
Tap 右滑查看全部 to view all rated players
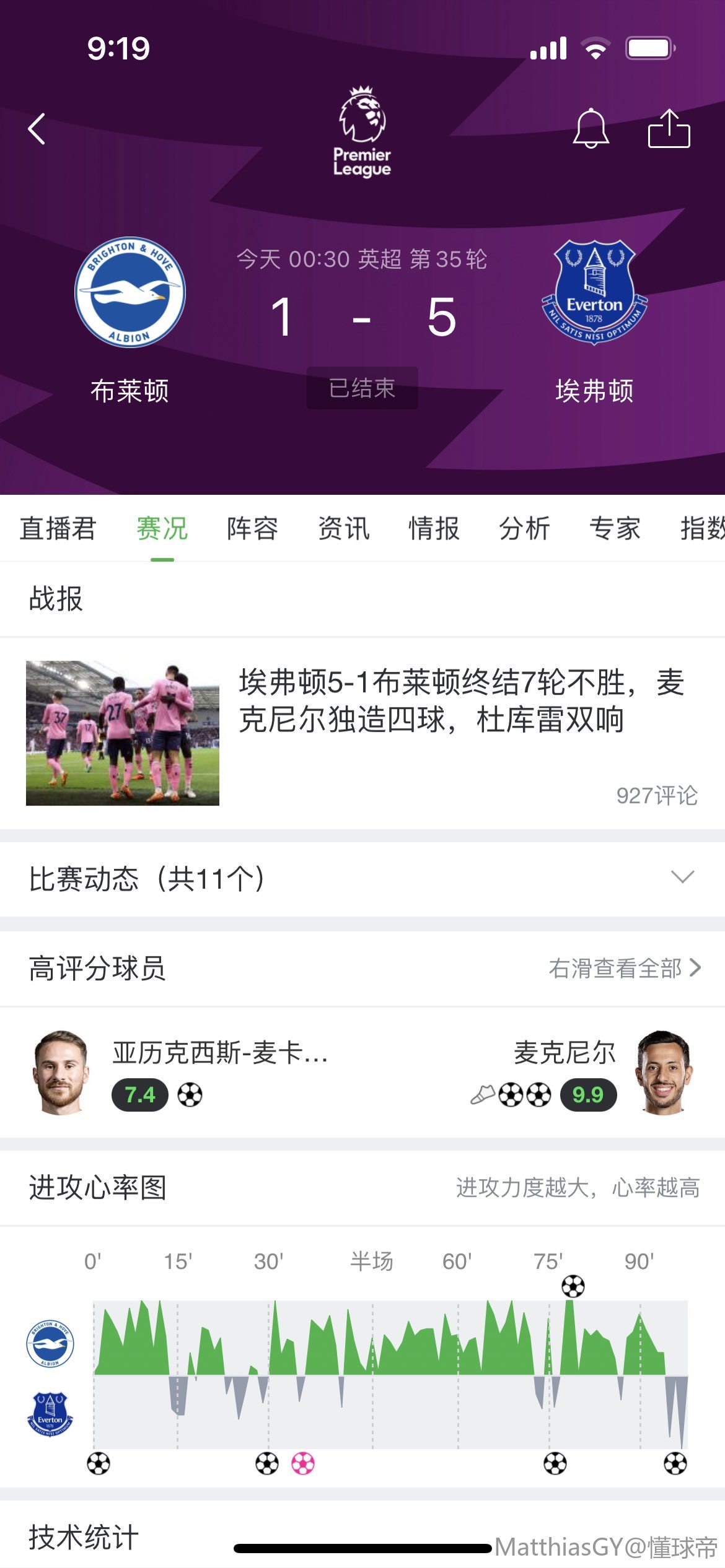(x=624, y=968)
